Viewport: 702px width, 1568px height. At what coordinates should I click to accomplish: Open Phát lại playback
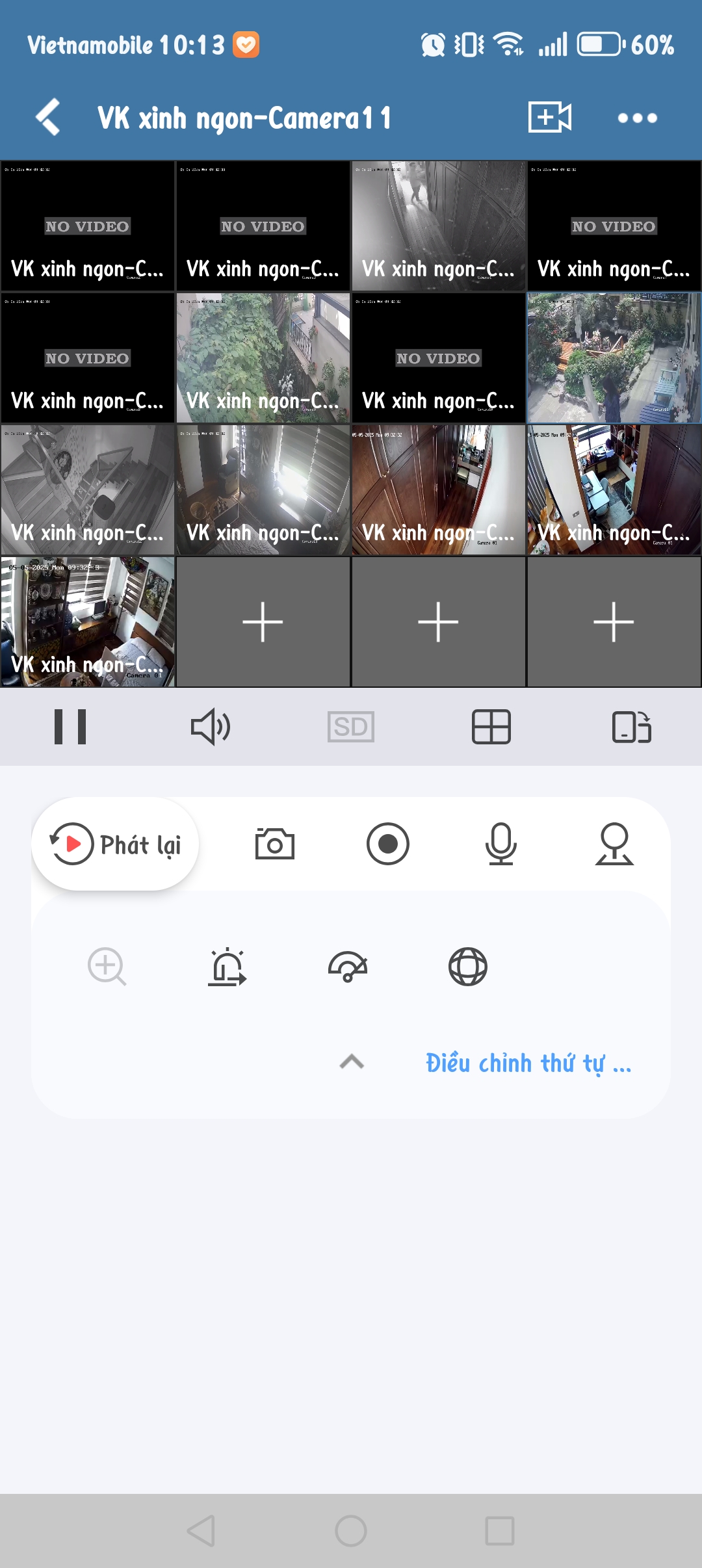(x=116, y=844)
